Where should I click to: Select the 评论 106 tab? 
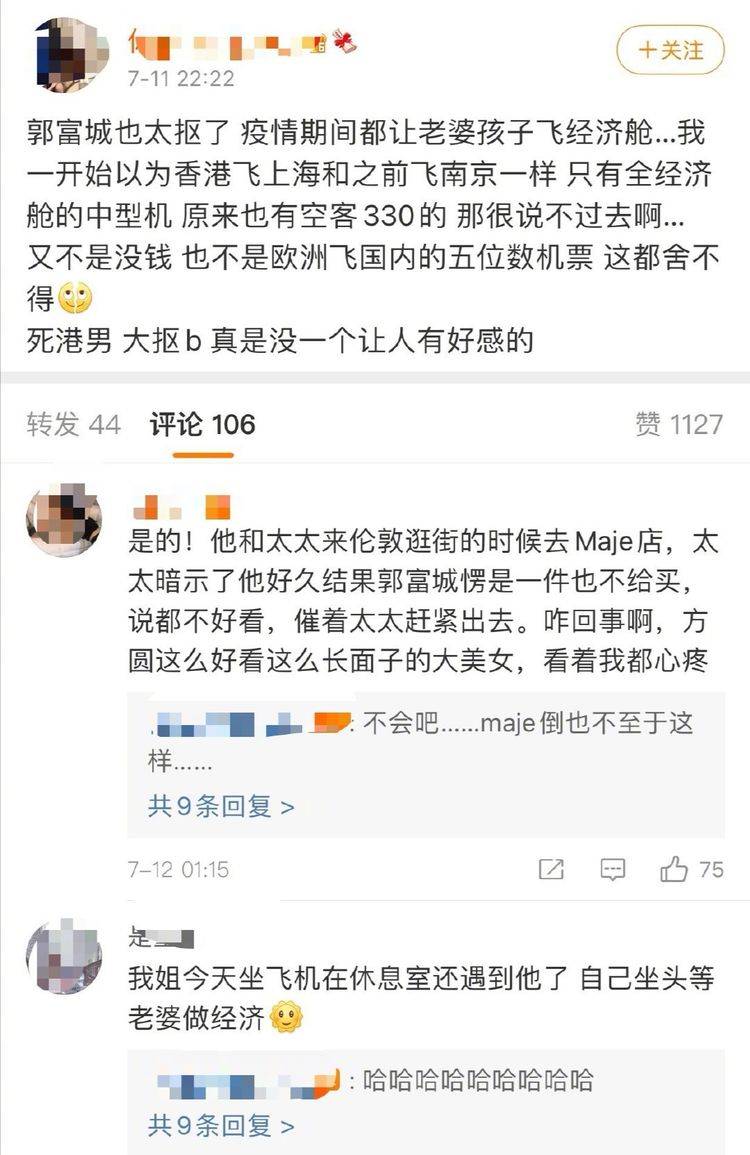[x=202, y=424]
